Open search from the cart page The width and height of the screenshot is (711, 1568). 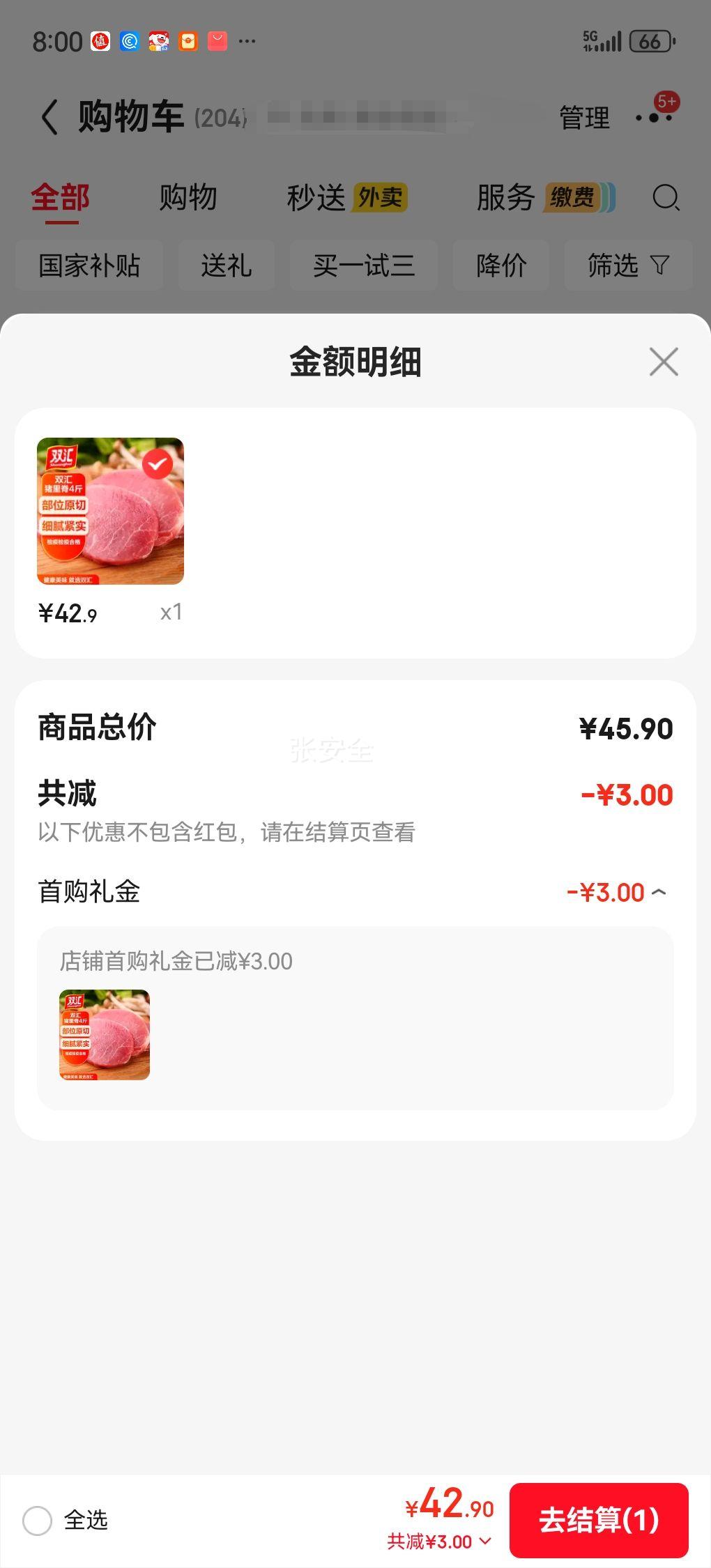(666, 197)
